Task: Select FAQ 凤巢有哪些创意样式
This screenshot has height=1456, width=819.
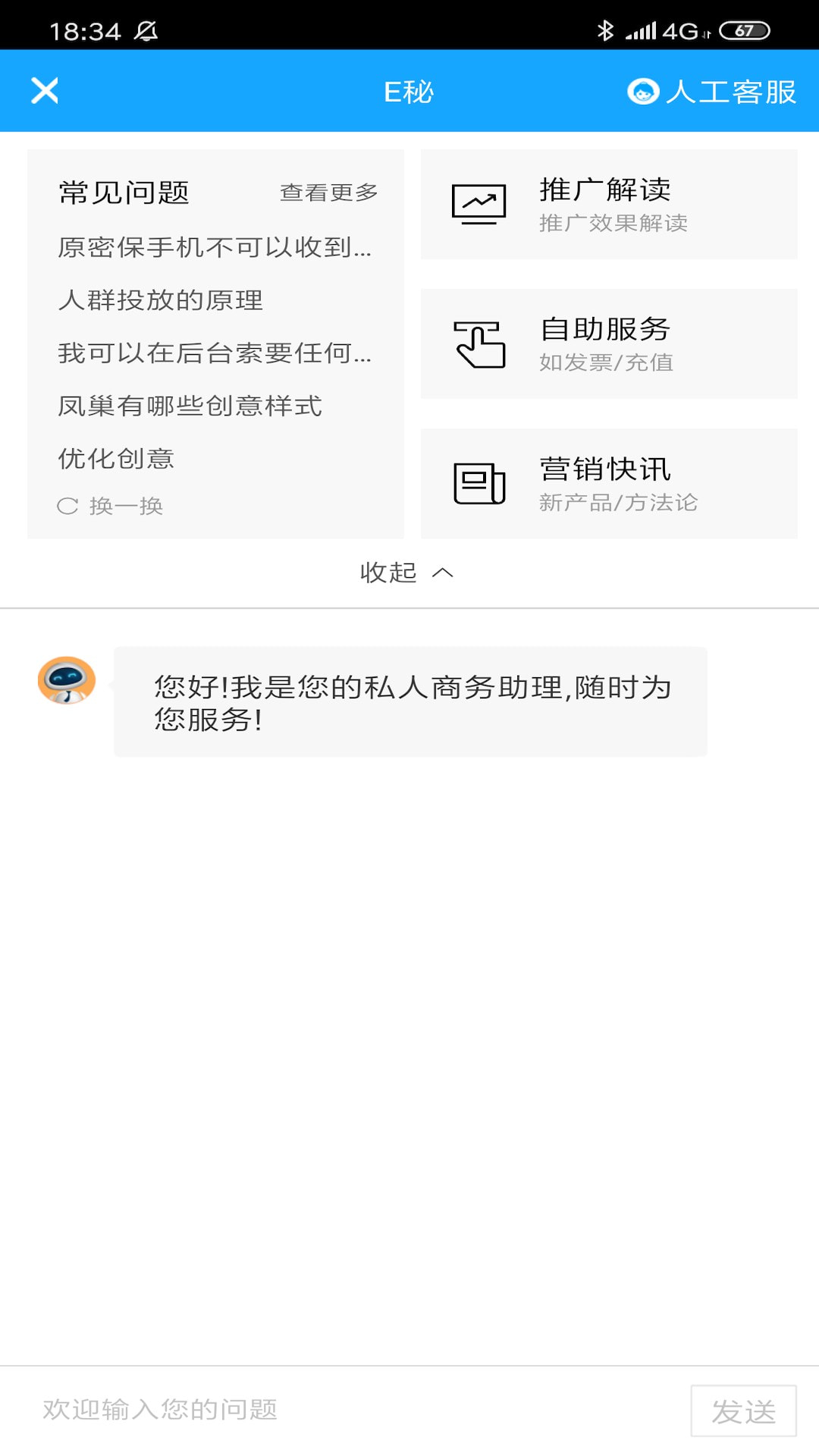Action: [190, 407]
